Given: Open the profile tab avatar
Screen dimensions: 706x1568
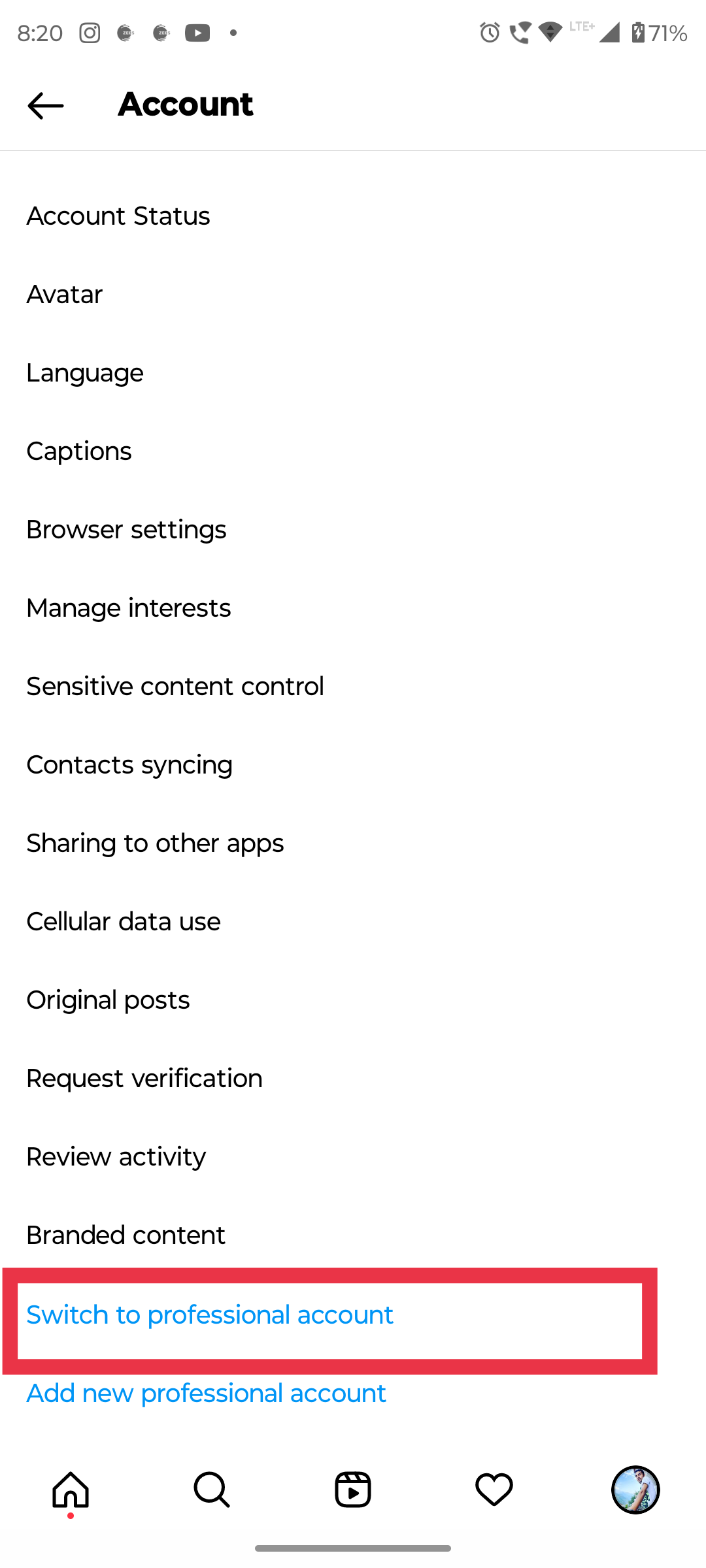Looking at the screenshot, I should [x=635, y=1490].
